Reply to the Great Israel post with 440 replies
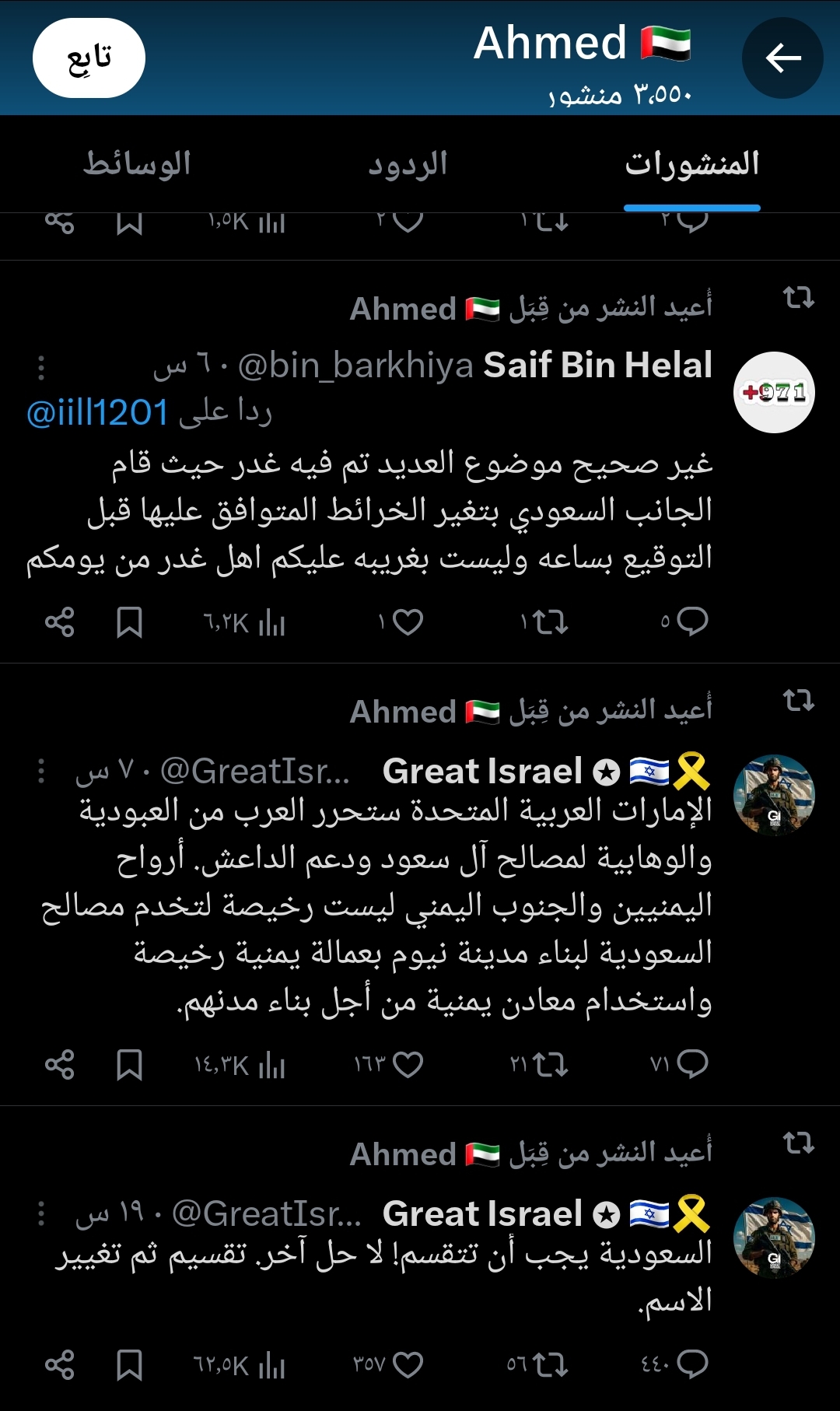 tap(691, 1365)
